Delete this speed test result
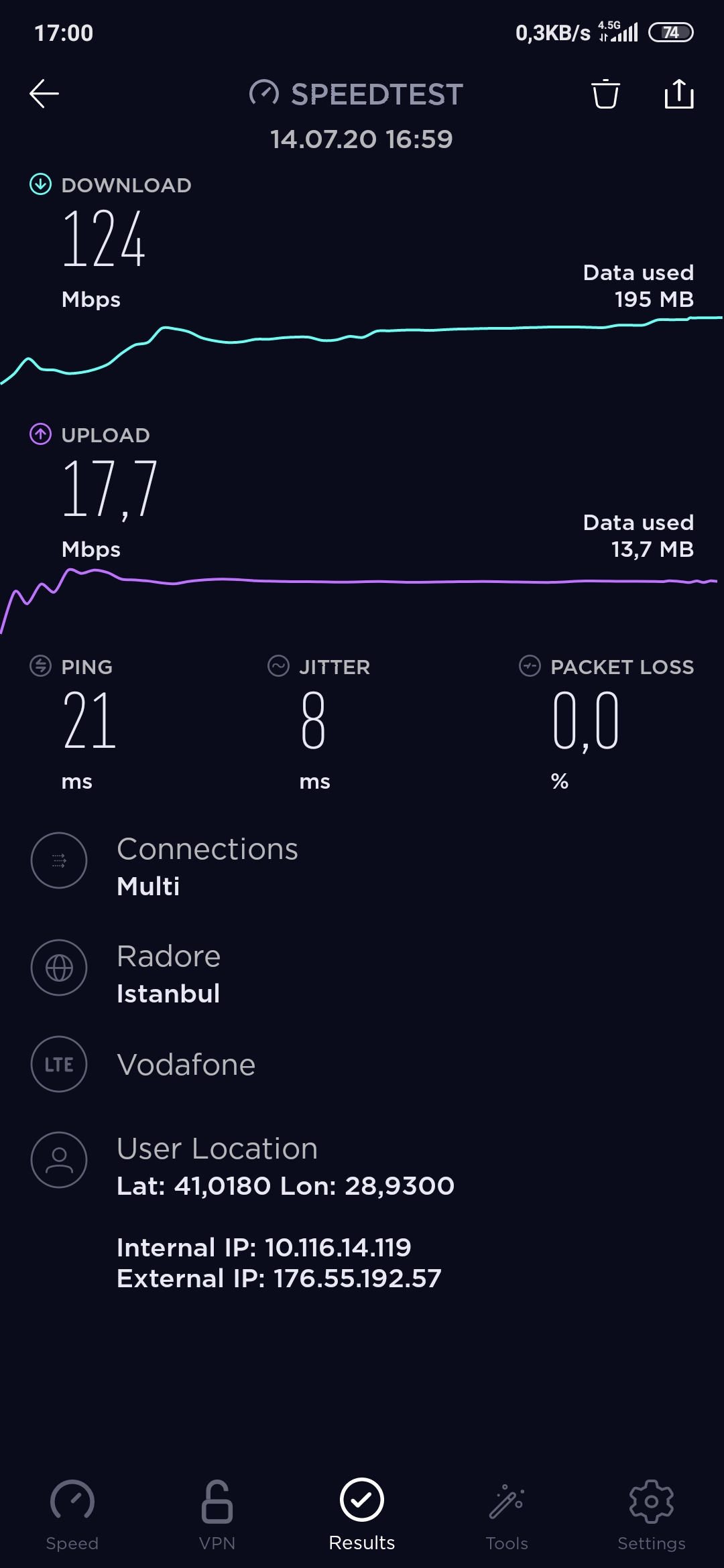 coord(605,94)
